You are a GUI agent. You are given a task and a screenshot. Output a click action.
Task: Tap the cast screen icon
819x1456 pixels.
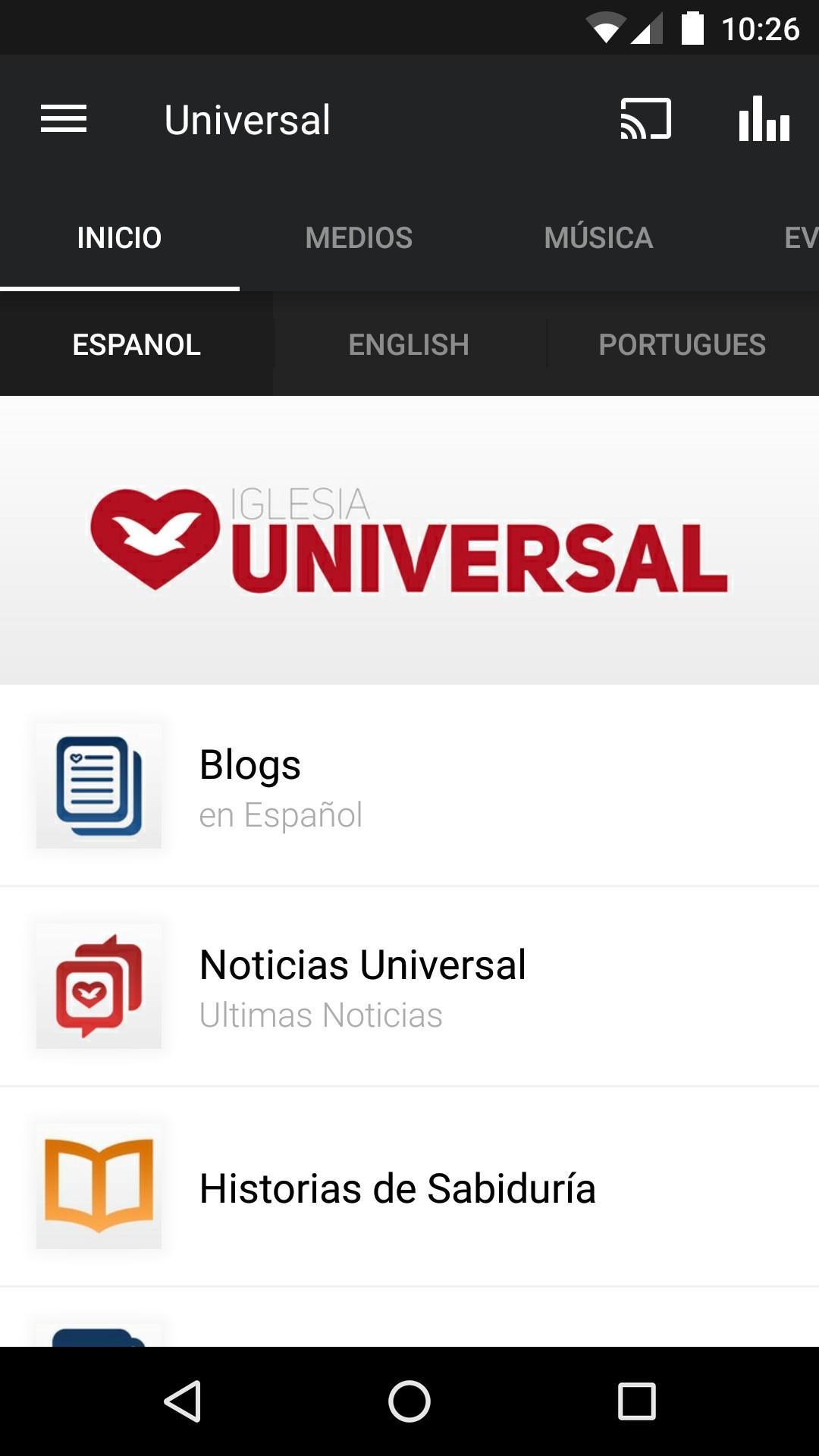[645, 119]
